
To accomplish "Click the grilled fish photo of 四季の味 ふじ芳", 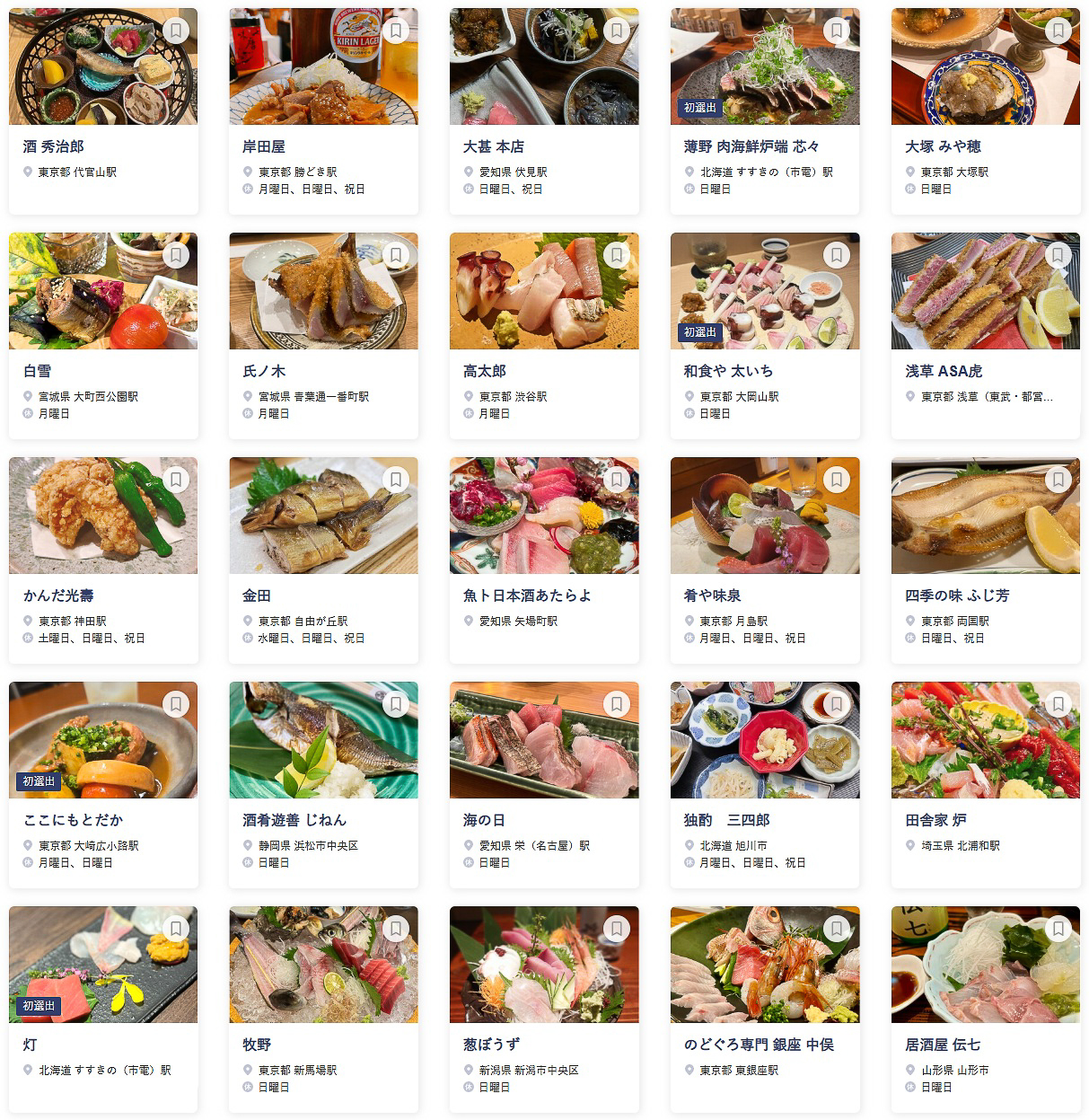I will 985,515.
